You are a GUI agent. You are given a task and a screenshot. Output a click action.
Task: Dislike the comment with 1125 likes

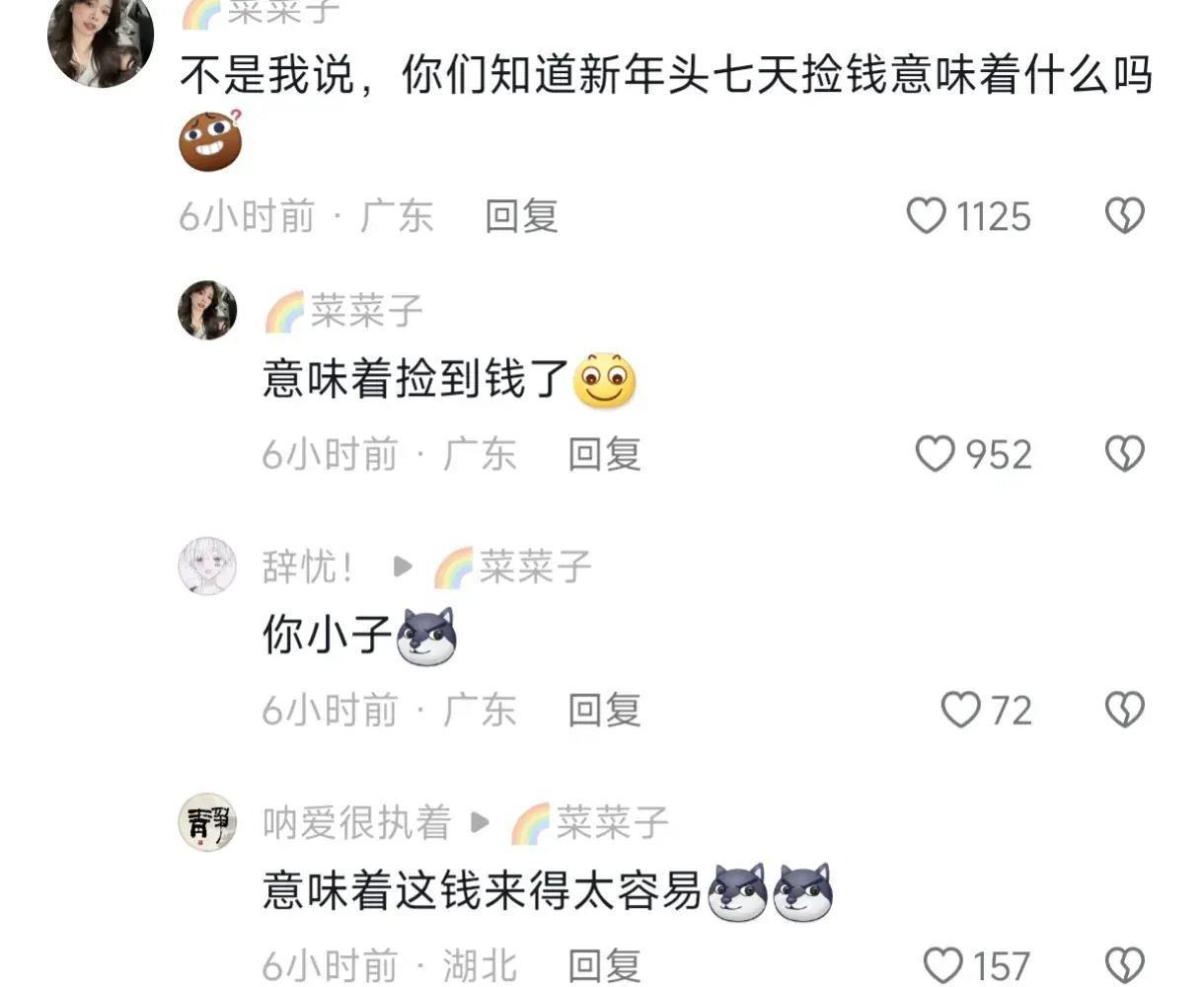[x=1124, y=216]
